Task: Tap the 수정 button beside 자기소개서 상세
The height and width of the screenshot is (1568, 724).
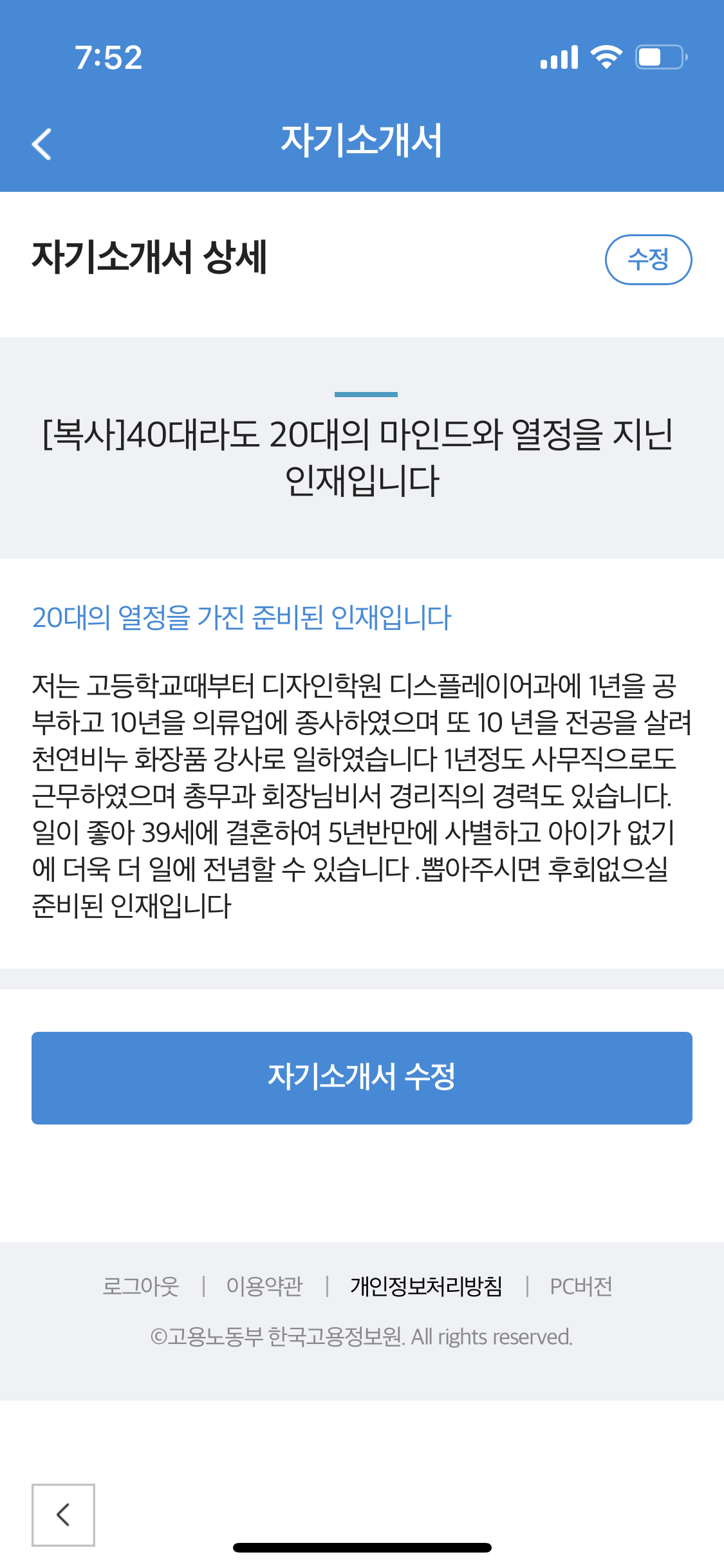Action: [x=648, y=259]
